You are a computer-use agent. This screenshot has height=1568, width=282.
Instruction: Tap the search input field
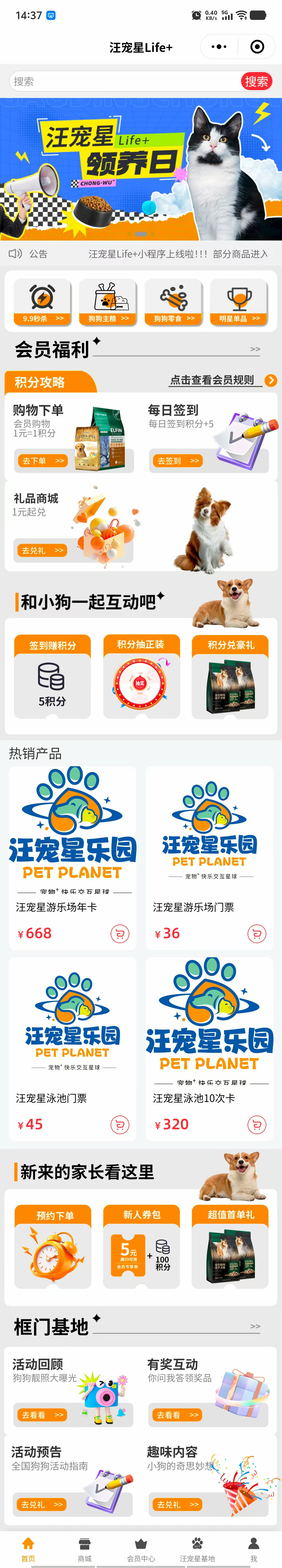coord(122,81)
